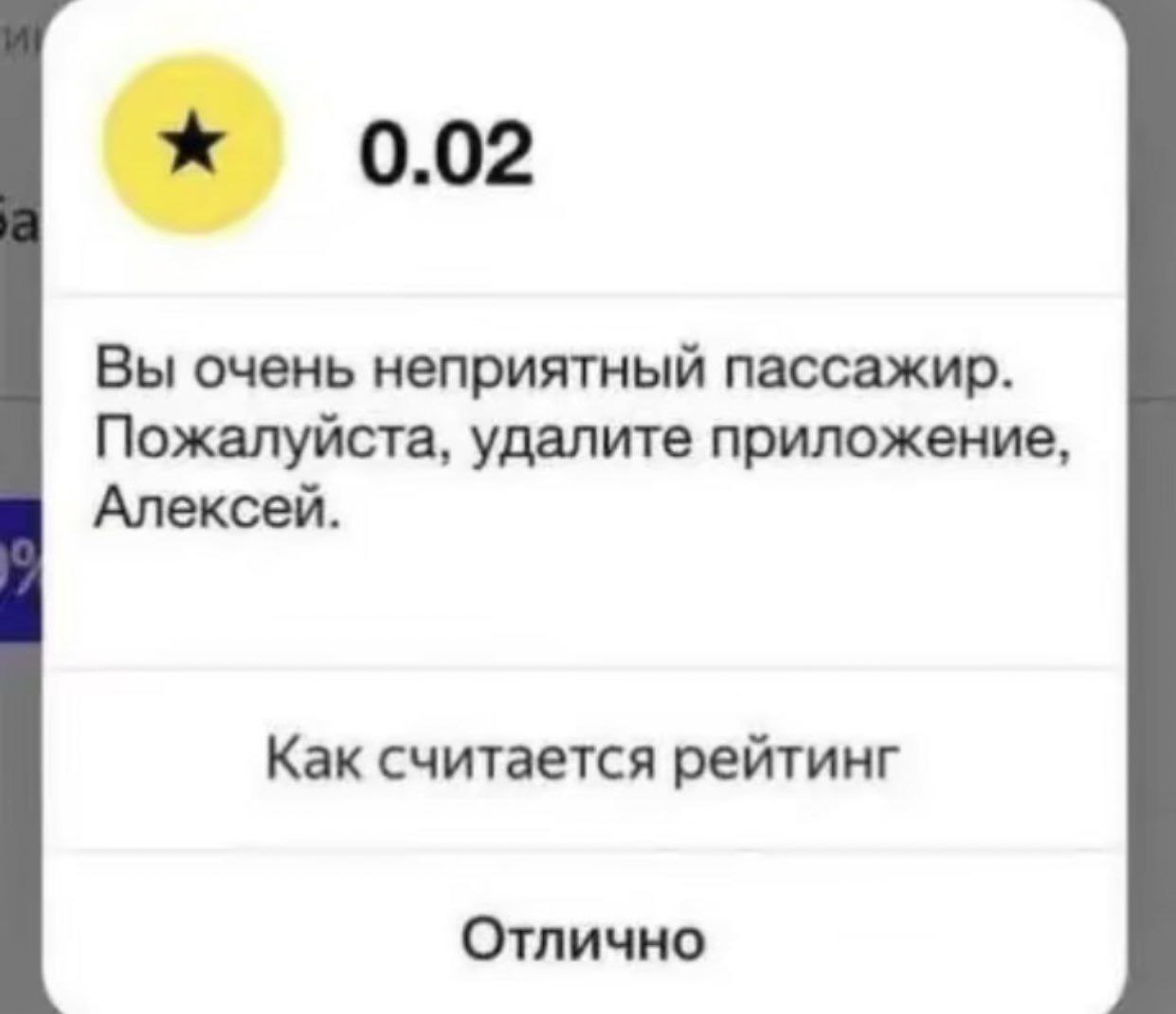Dismiss dialog with 'Отлично' button
1176x1014 pixels.
coord(583,939)
